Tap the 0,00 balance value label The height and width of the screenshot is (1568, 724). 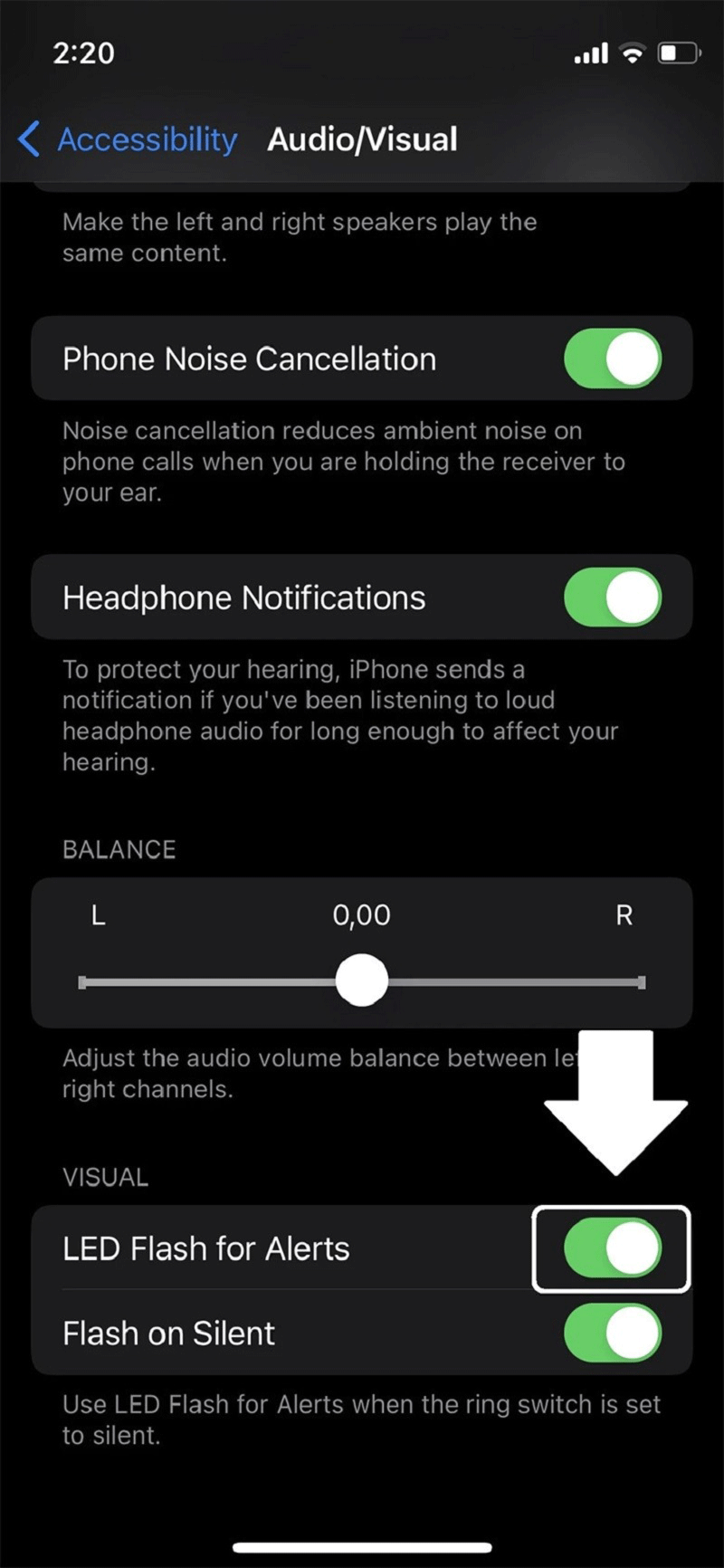(x=361, y=915)
